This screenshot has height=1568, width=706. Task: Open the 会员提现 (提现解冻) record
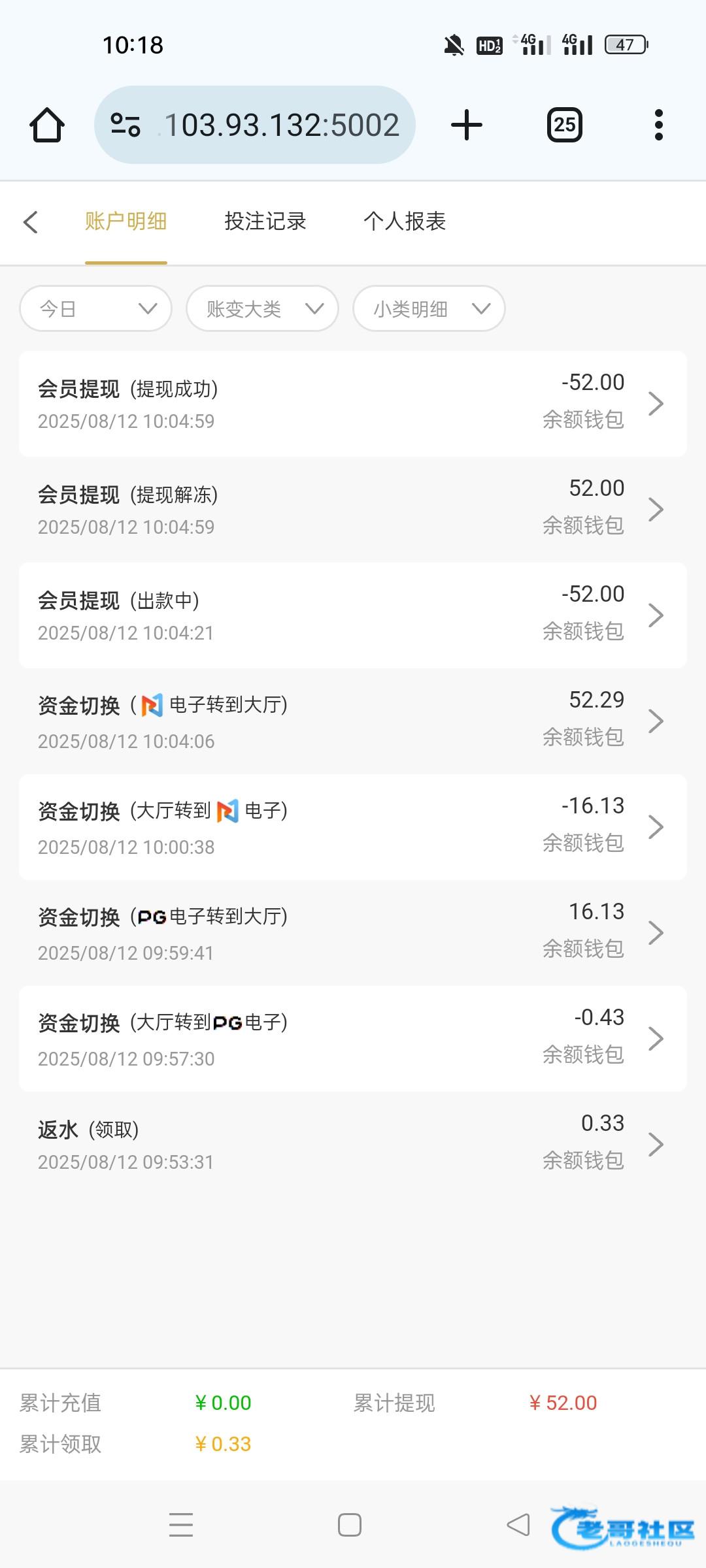click(x=353, y=510)
